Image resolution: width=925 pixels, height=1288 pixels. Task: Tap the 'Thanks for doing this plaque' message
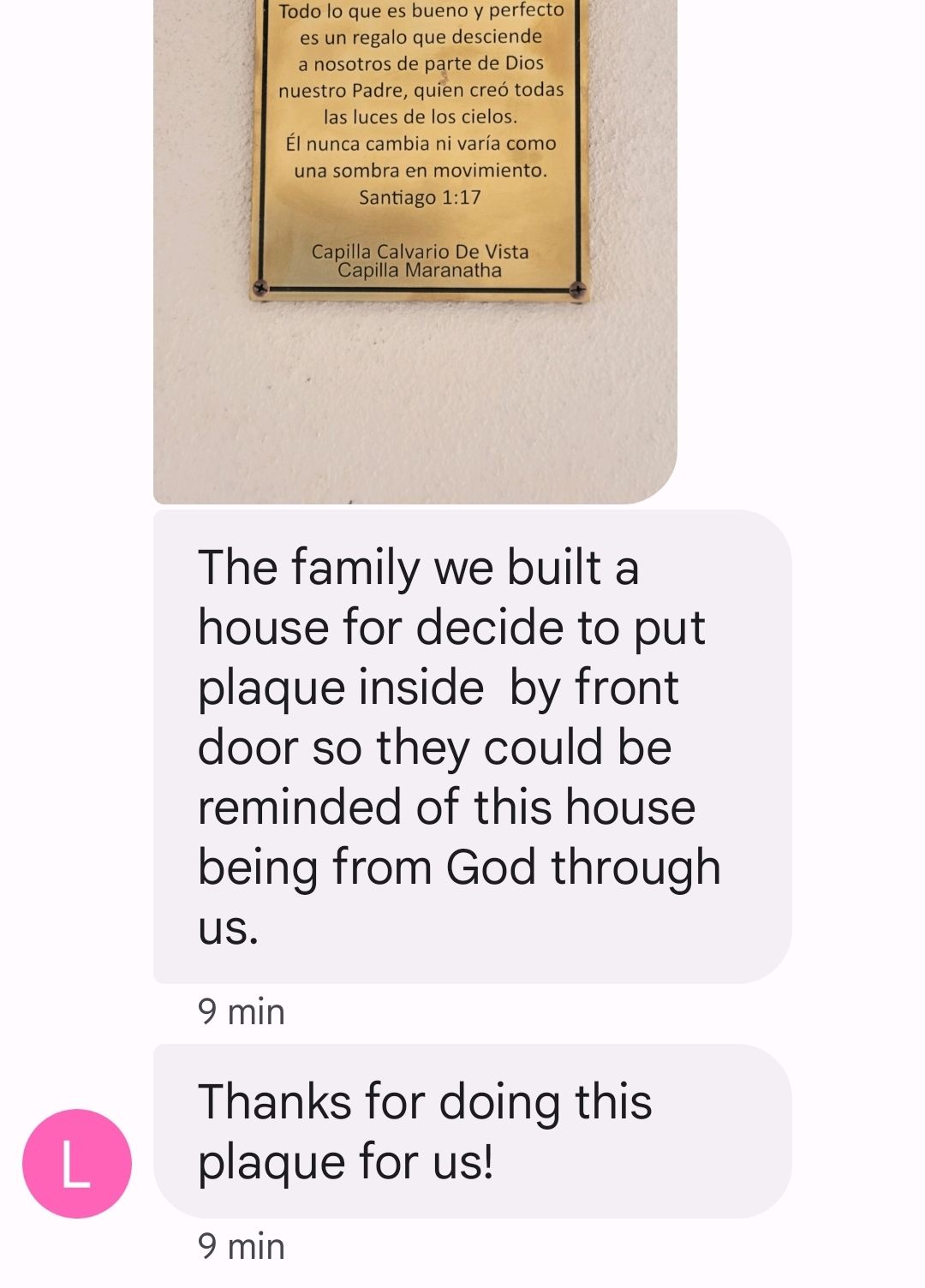pyautogui.click(x=471, y=1130)
